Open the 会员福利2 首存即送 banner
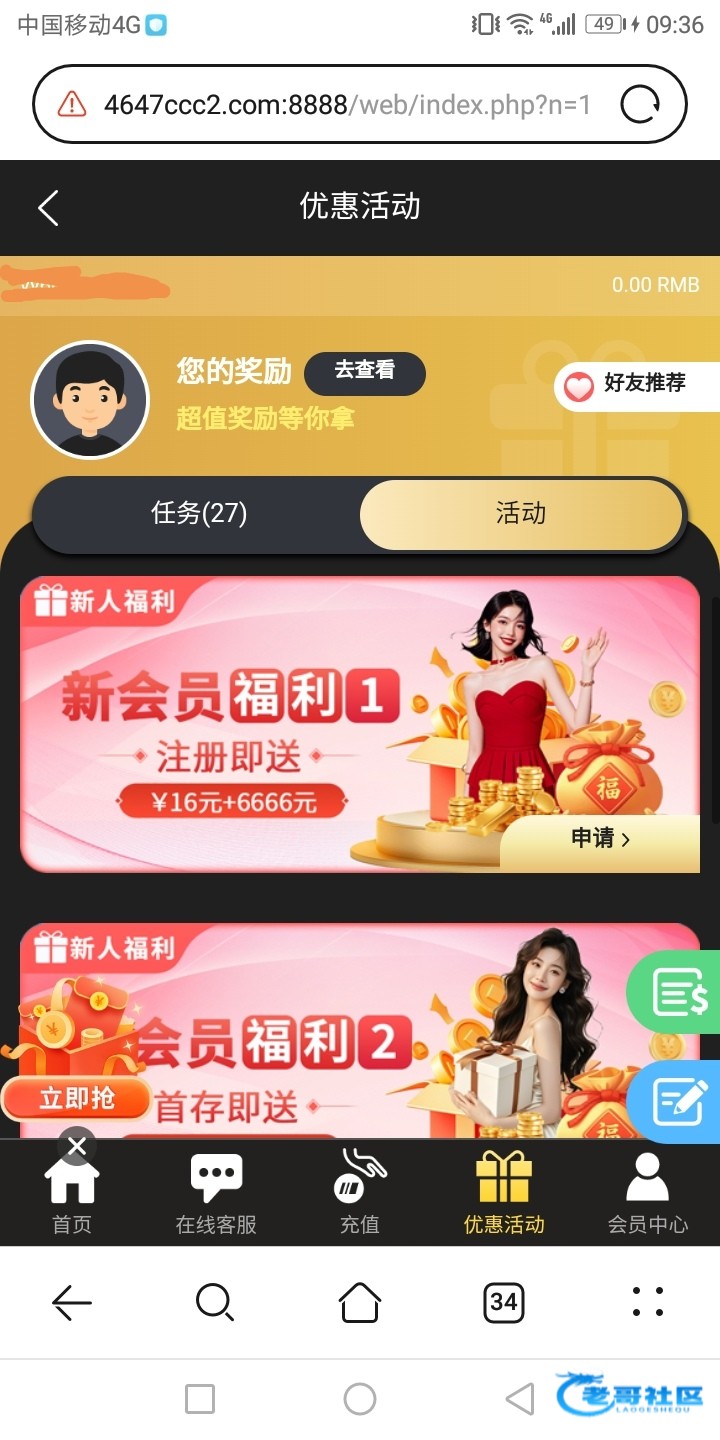720x1440 pixels. coord(360,1030)
